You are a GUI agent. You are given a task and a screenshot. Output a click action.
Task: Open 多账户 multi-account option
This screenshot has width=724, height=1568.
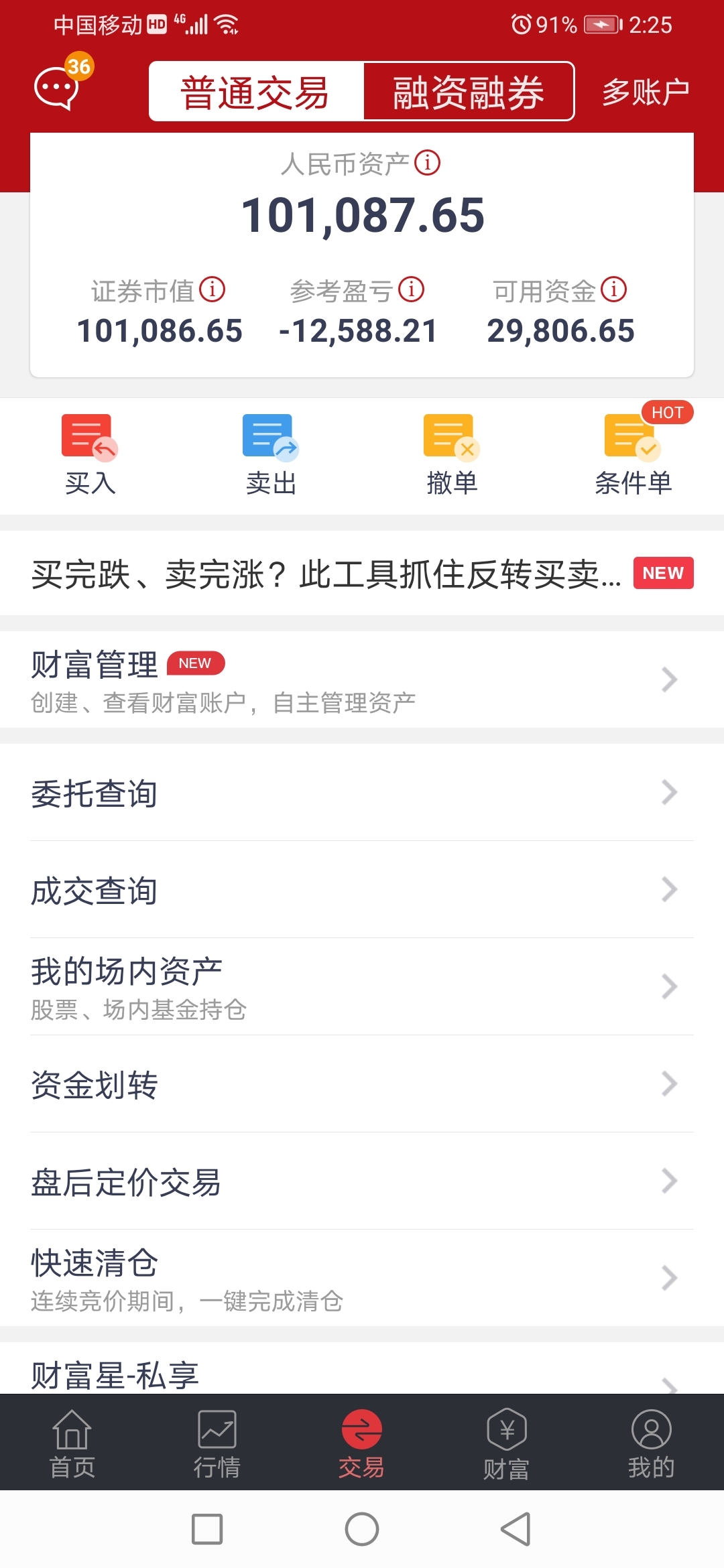tap(646, 92)
